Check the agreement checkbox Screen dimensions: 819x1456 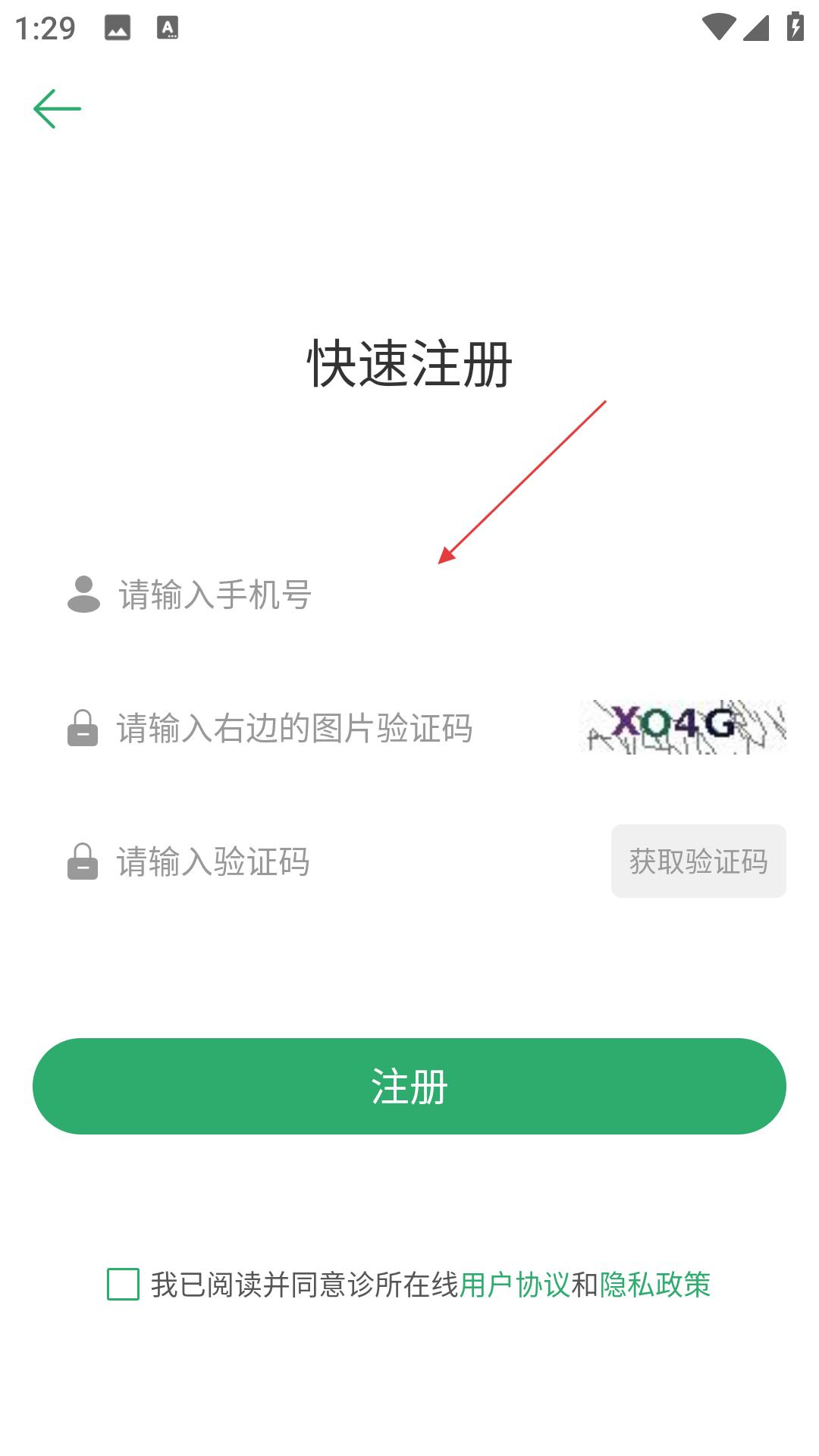[x=123, y=1284]
